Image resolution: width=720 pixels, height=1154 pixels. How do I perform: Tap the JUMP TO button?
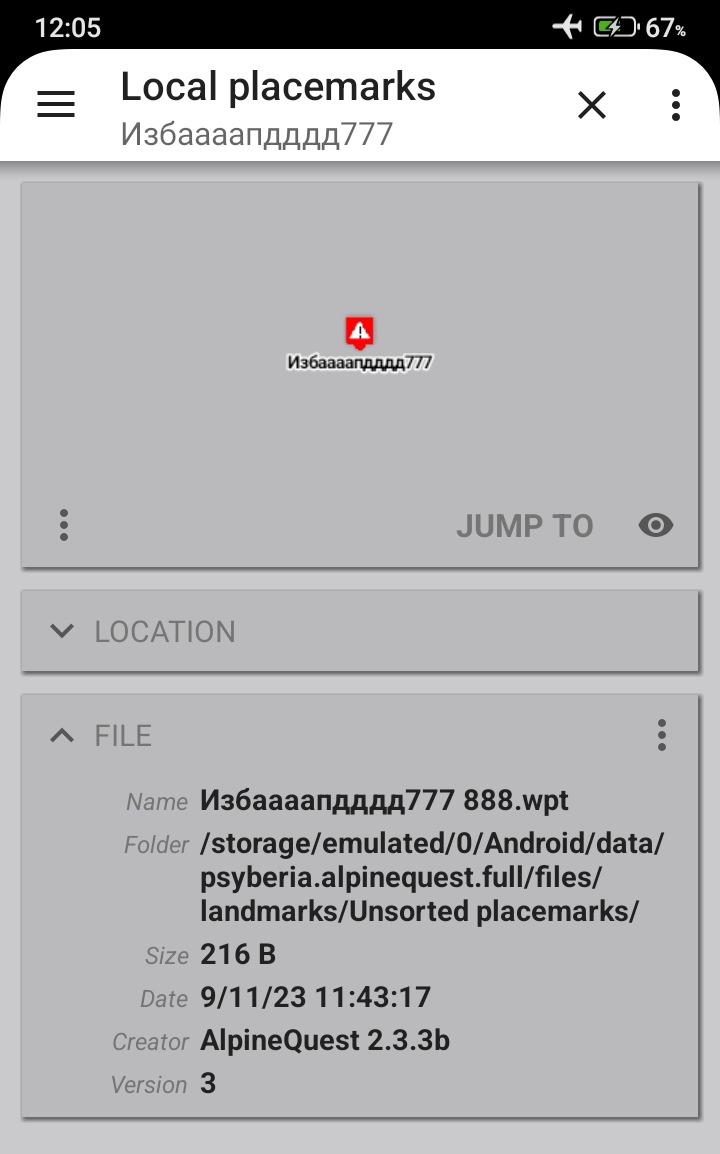(525, 526)
